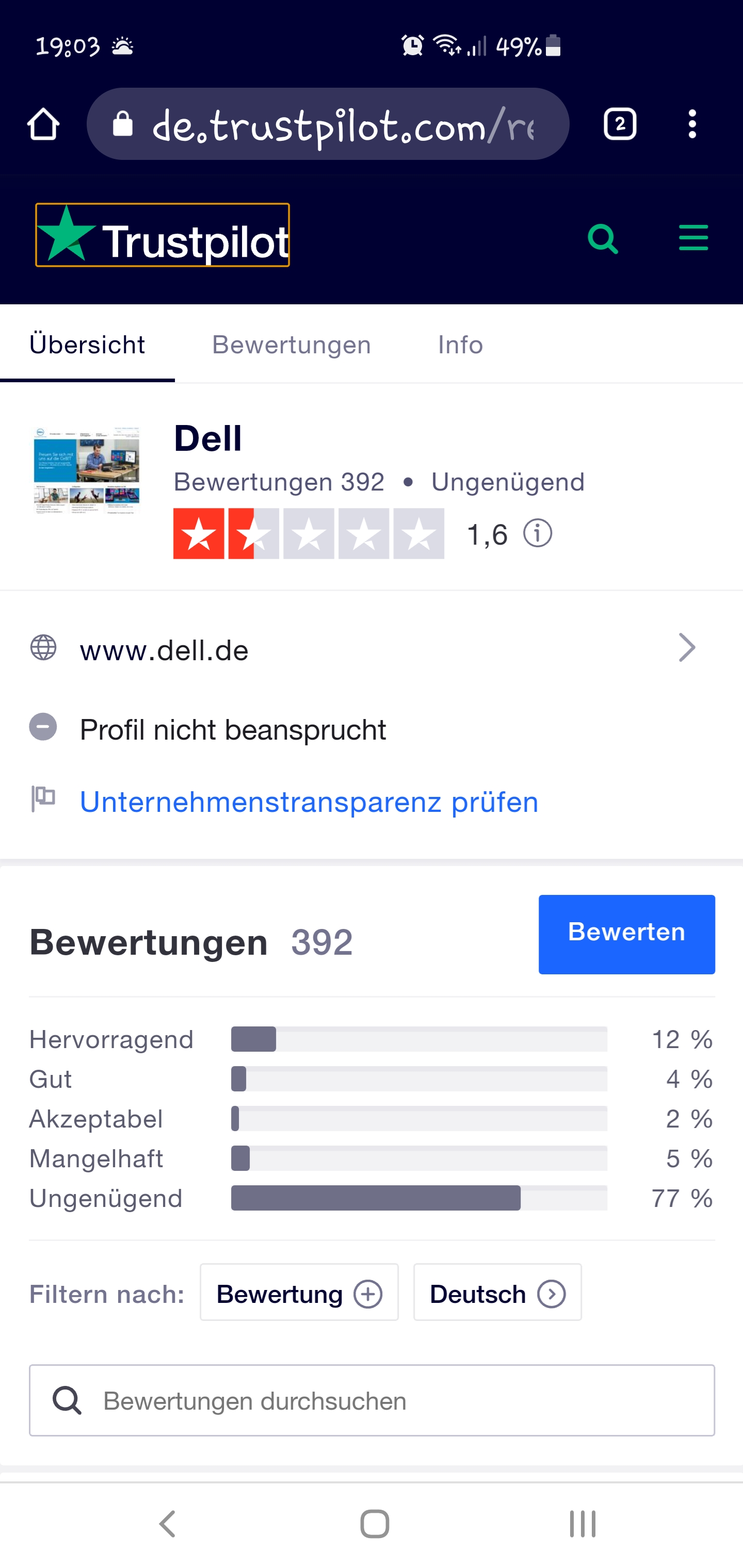Open the browser home page
The height and width of the screenshot is (1568, 743).
tap(43, 124)
